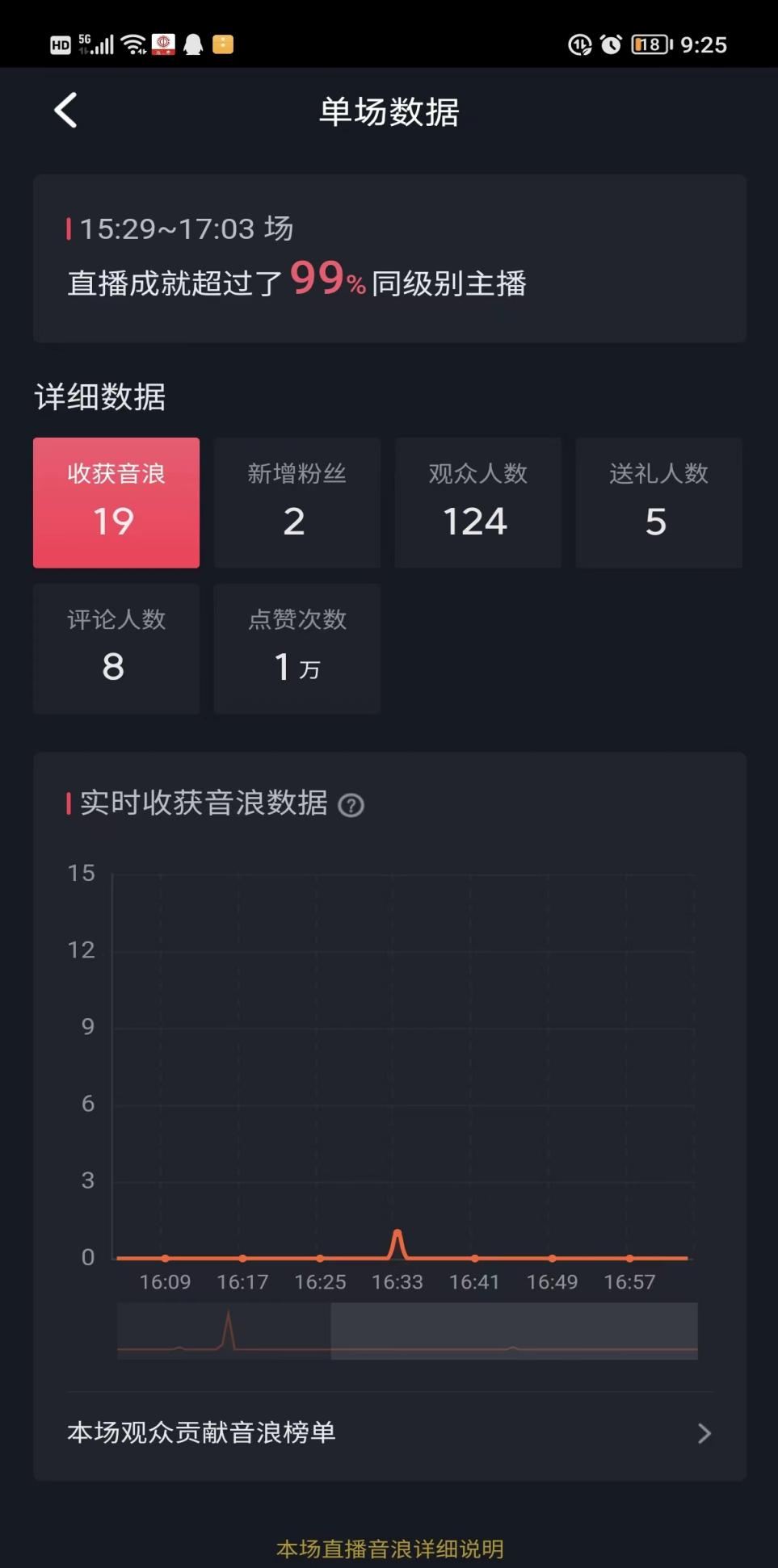778x1568 pixels.
Task: Open 本场观众贡献音浪榜单 ranking row
Action: pyautogui.click(x=389, y=1432)
